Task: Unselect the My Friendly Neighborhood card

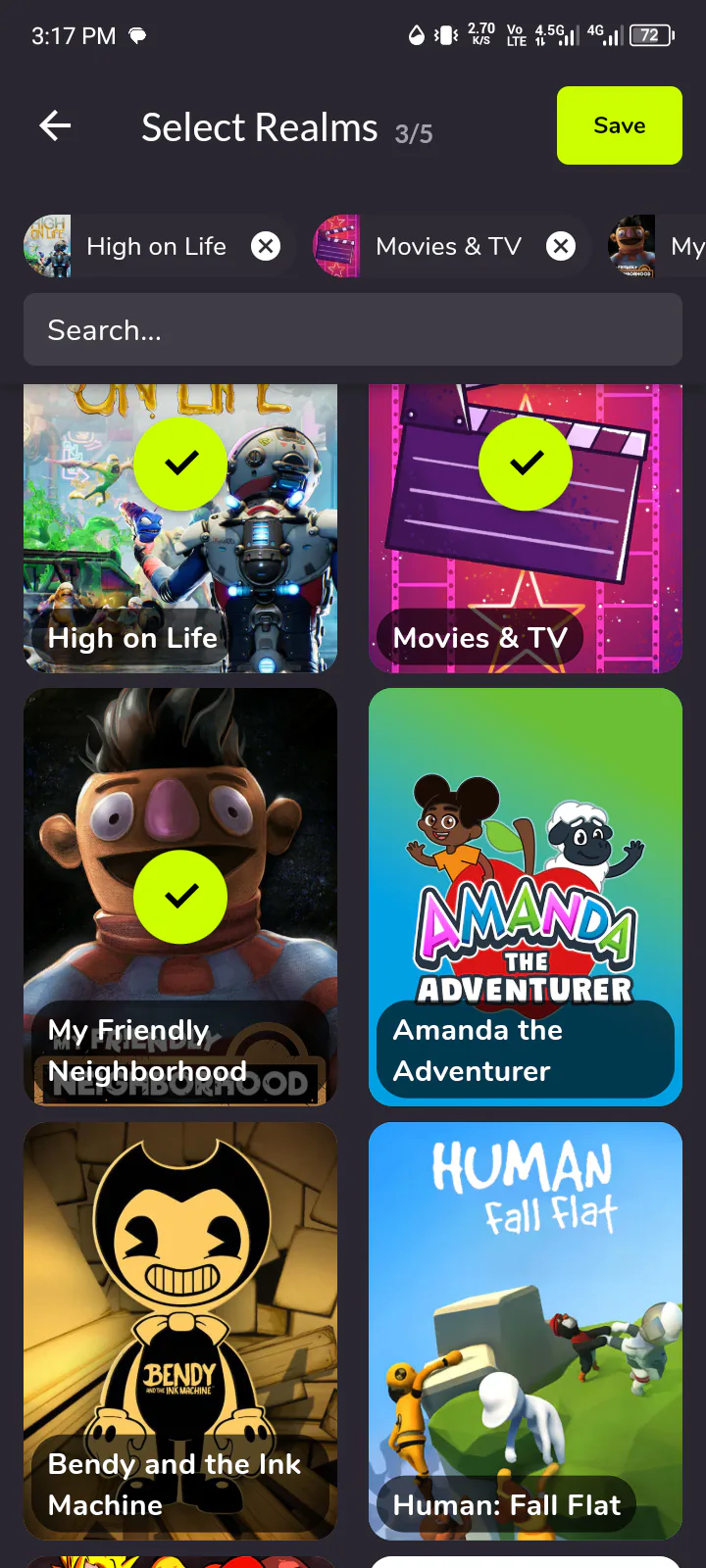Action: tap(180, 897)
